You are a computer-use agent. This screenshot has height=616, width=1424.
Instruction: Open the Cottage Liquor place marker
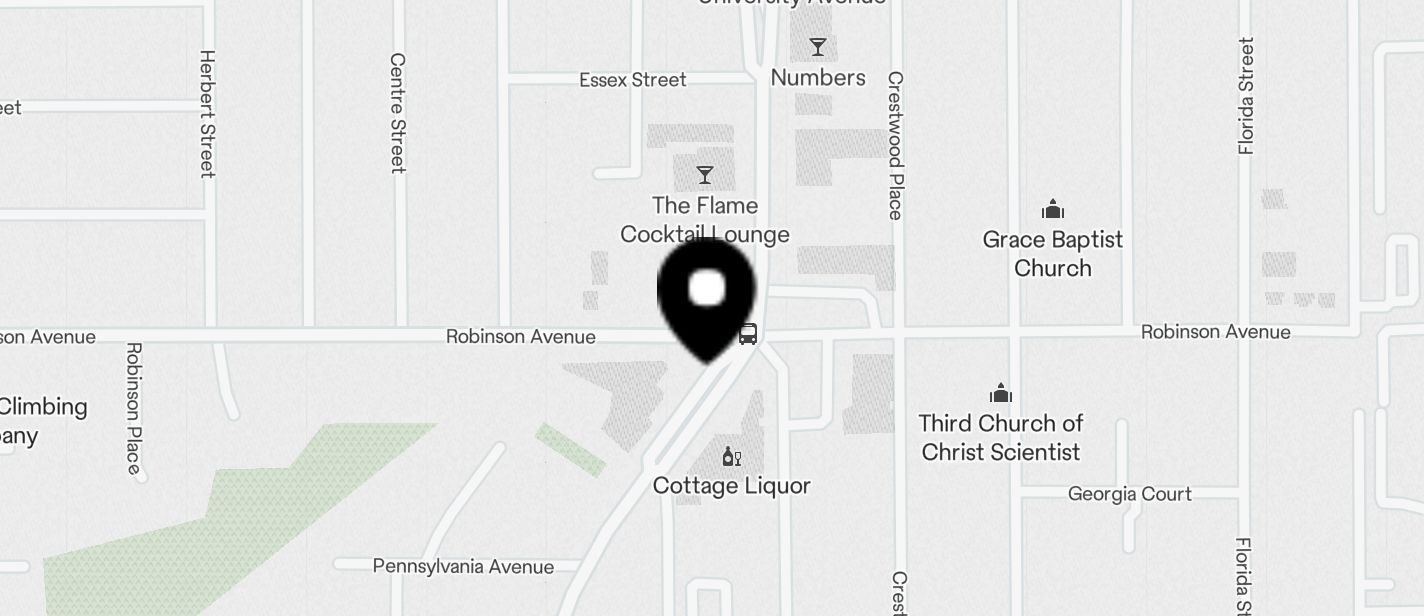click(x=732, y=457)
